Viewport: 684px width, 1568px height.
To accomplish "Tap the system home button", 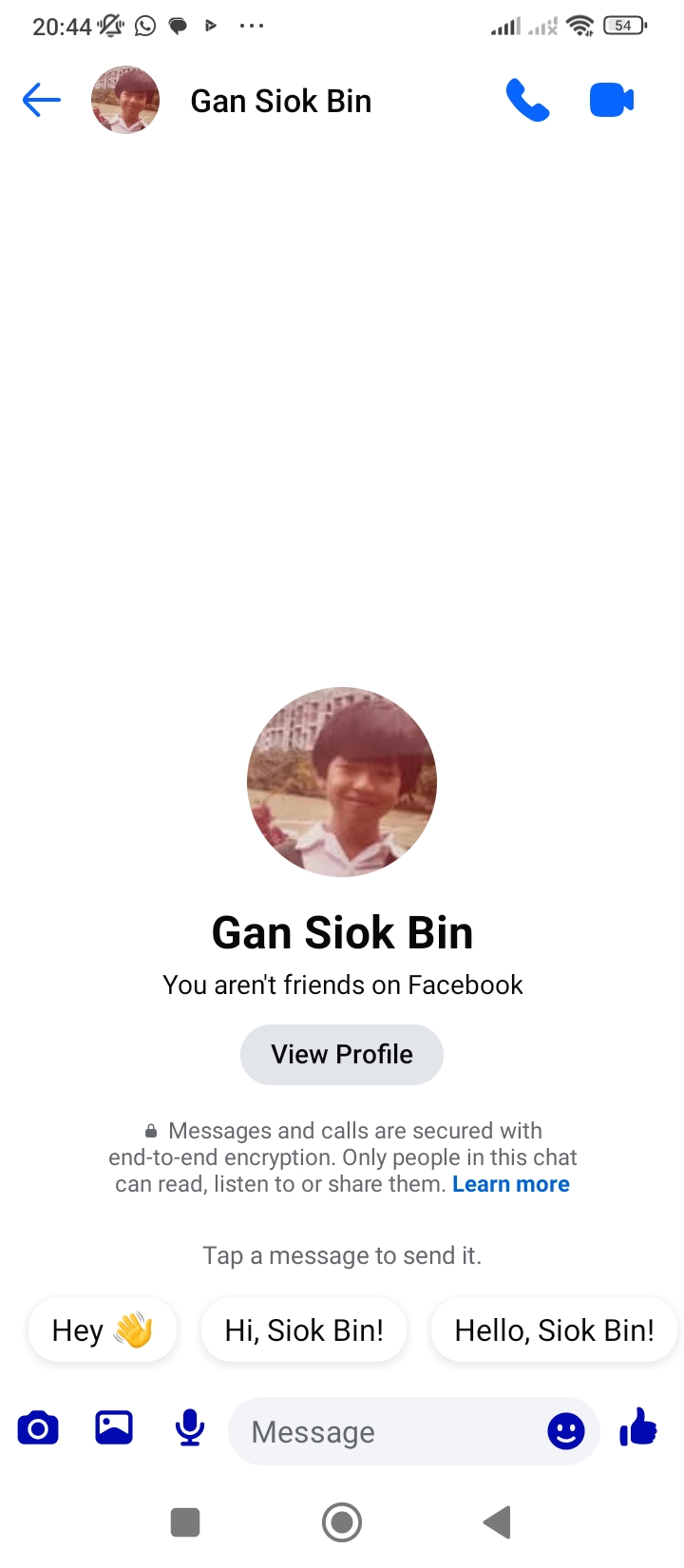I will [x=342, y=1522].
